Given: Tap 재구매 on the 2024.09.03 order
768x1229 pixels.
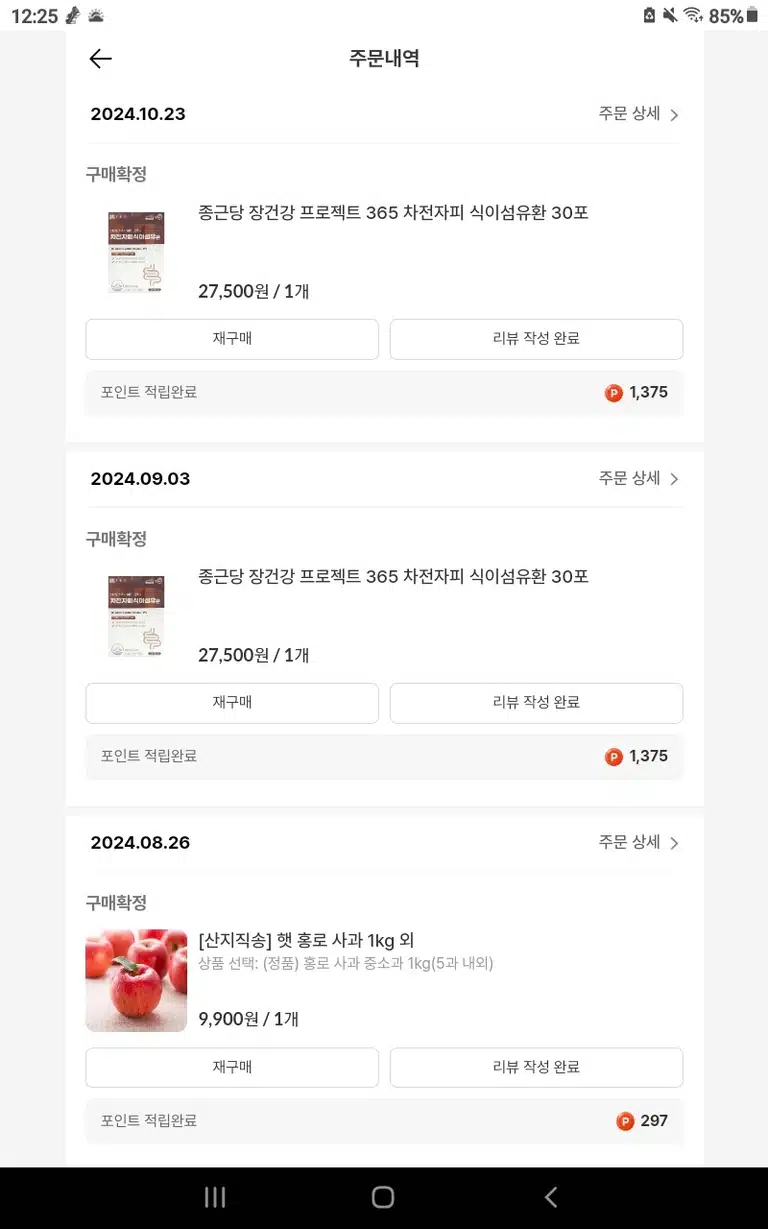Looking at the screenshot, I should pos(232,703).
